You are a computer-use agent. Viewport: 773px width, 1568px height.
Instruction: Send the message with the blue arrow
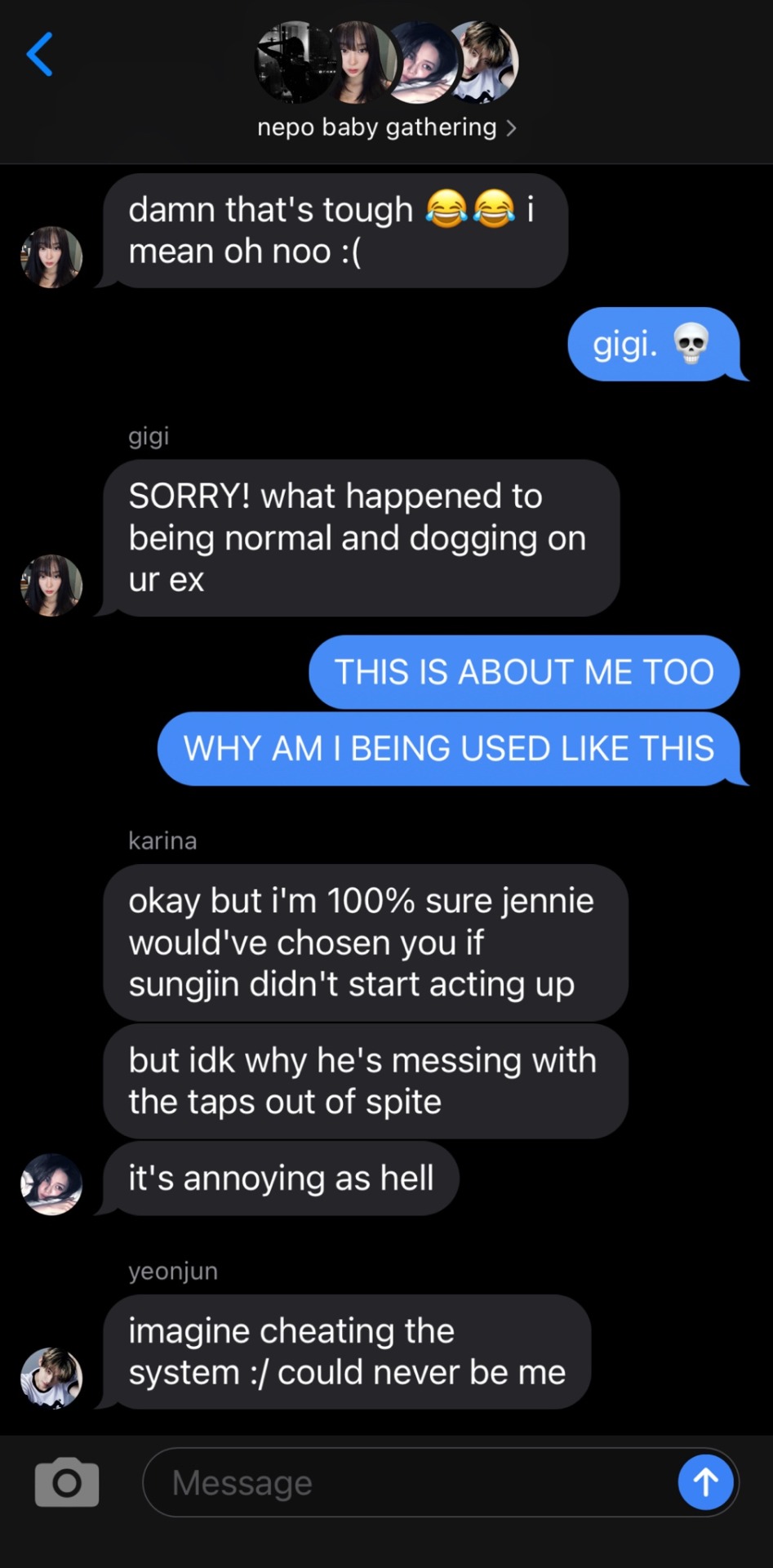pos(705,1481)
